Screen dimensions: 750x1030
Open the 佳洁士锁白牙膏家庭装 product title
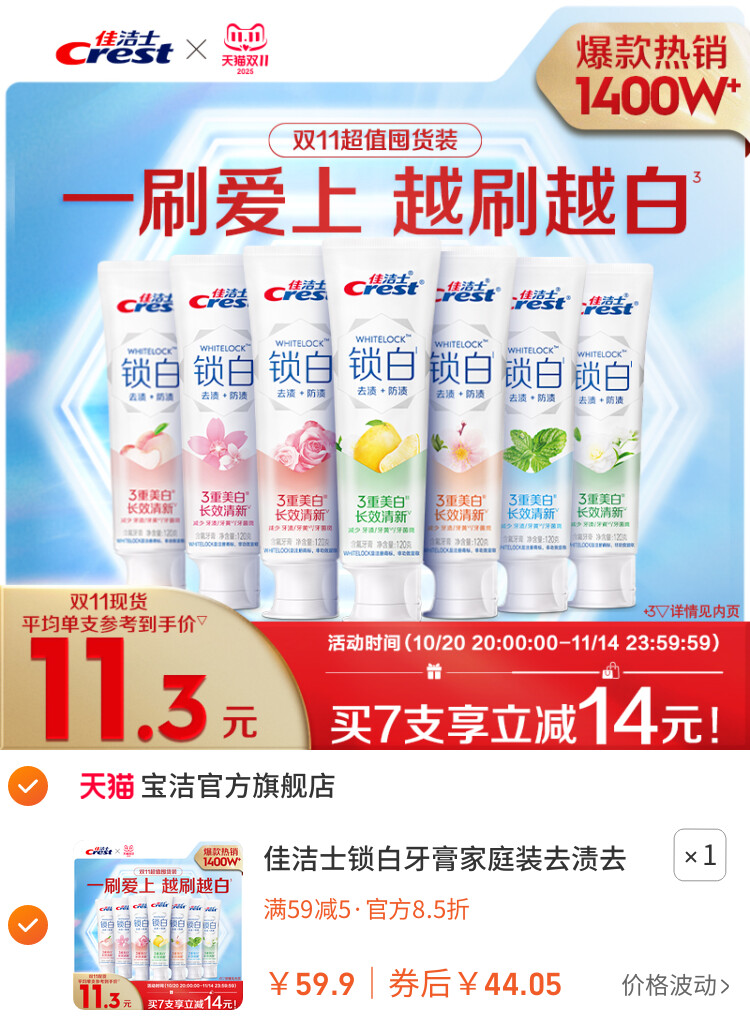coord(445,858)
